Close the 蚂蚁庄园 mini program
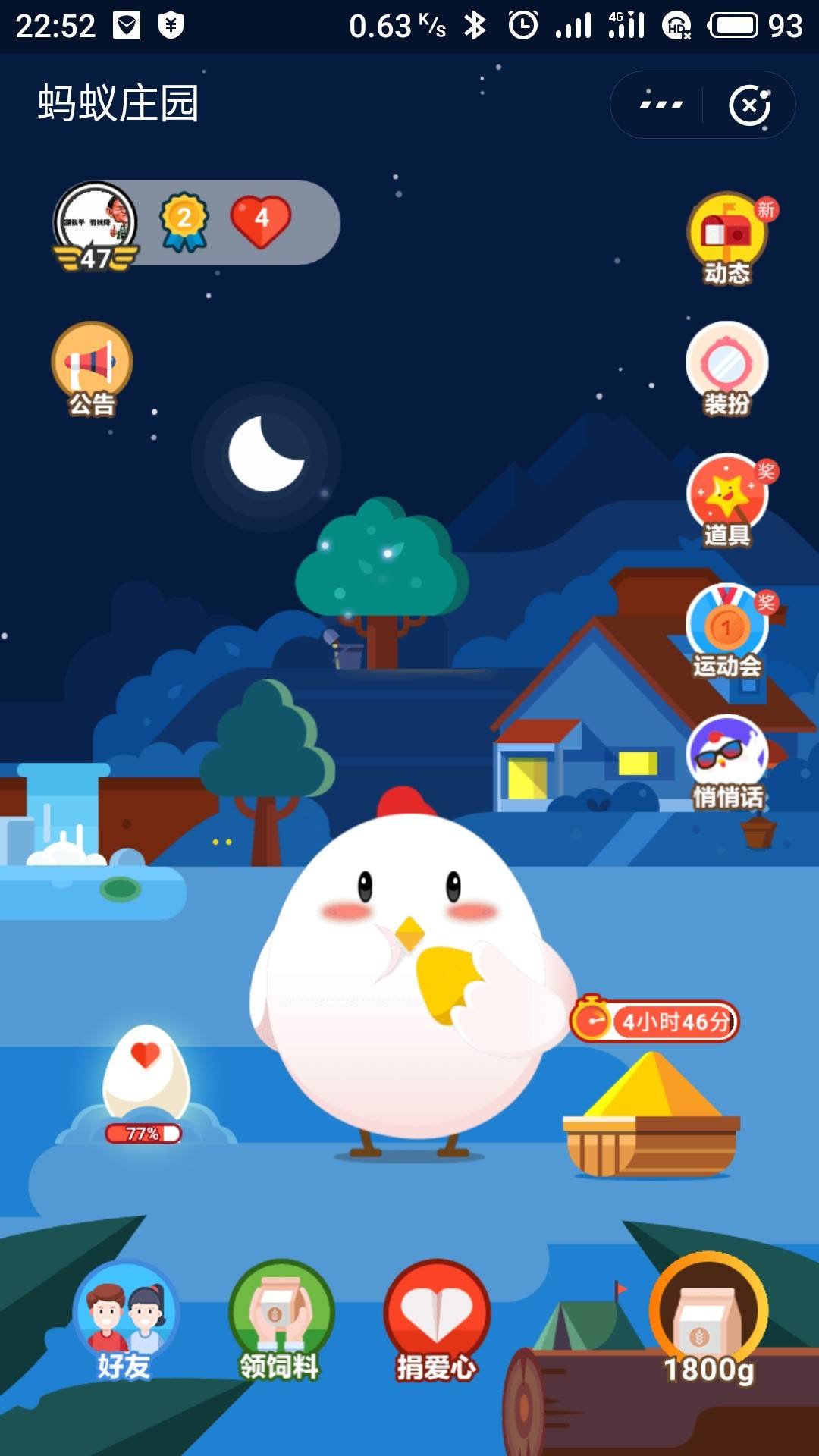Image resolution: width=819 pixels, height=1456 pixels. tap(749, 105)
